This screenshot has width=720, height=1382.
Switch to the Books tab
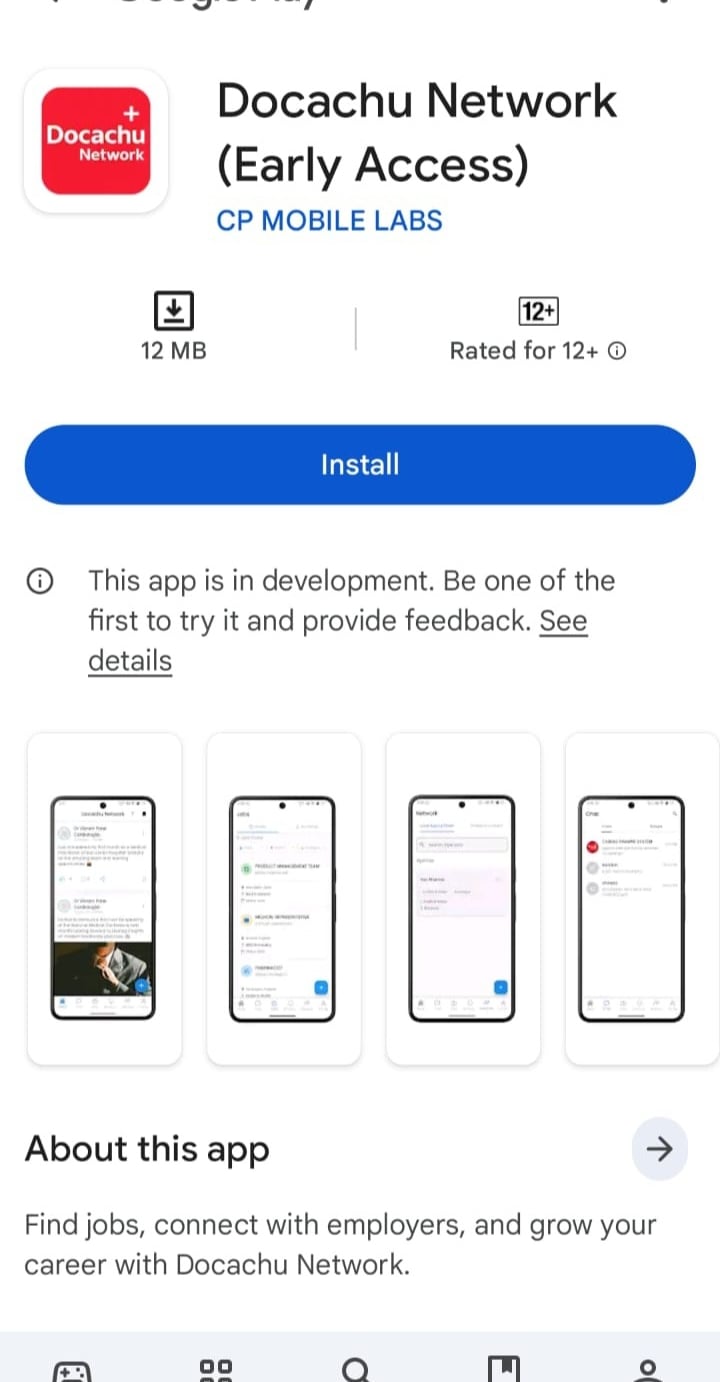(x=503, y=1368)
